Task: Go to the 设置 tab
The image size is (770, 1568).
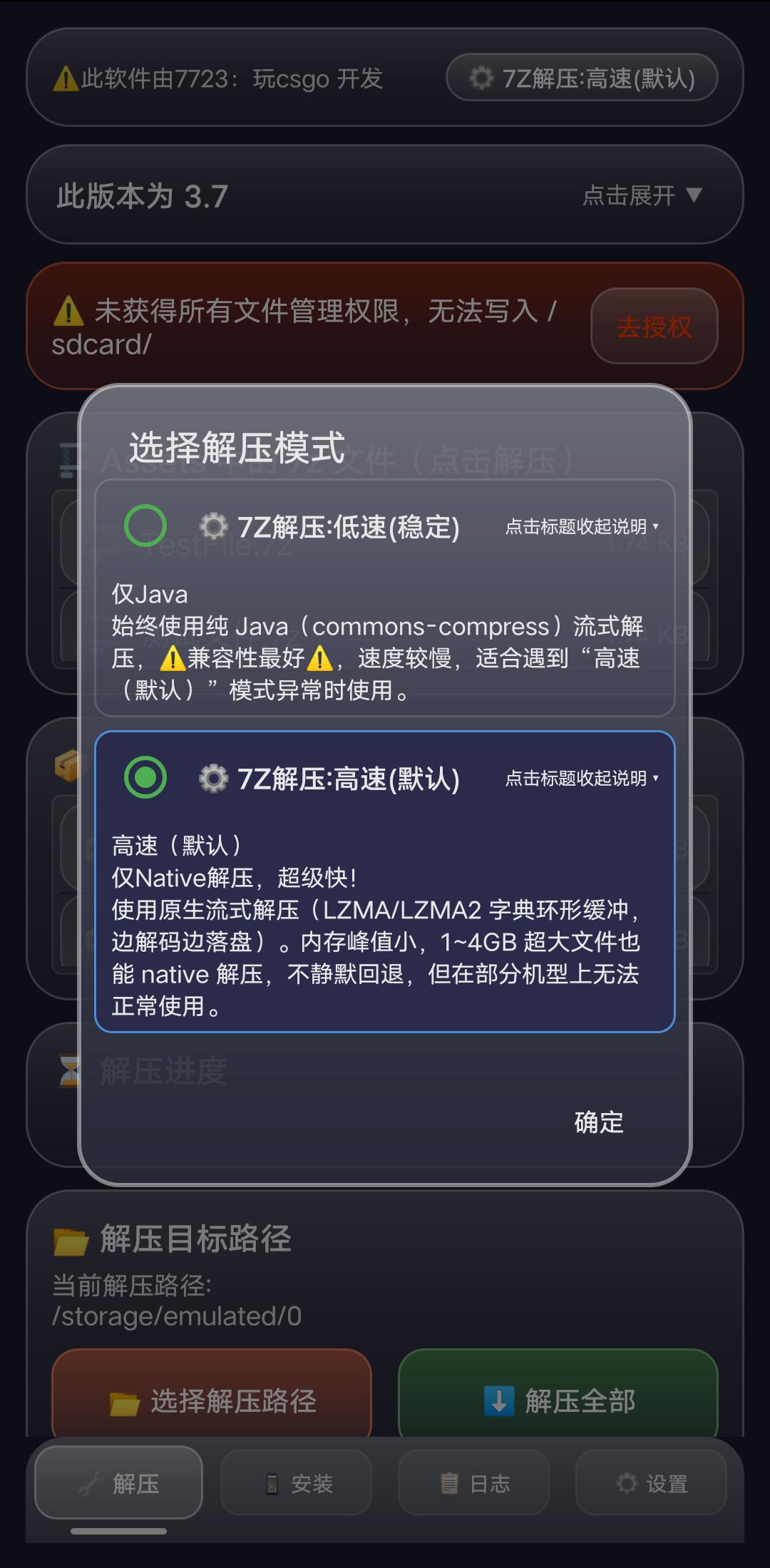Action: pyautogui.click(x=652, y=1483)
